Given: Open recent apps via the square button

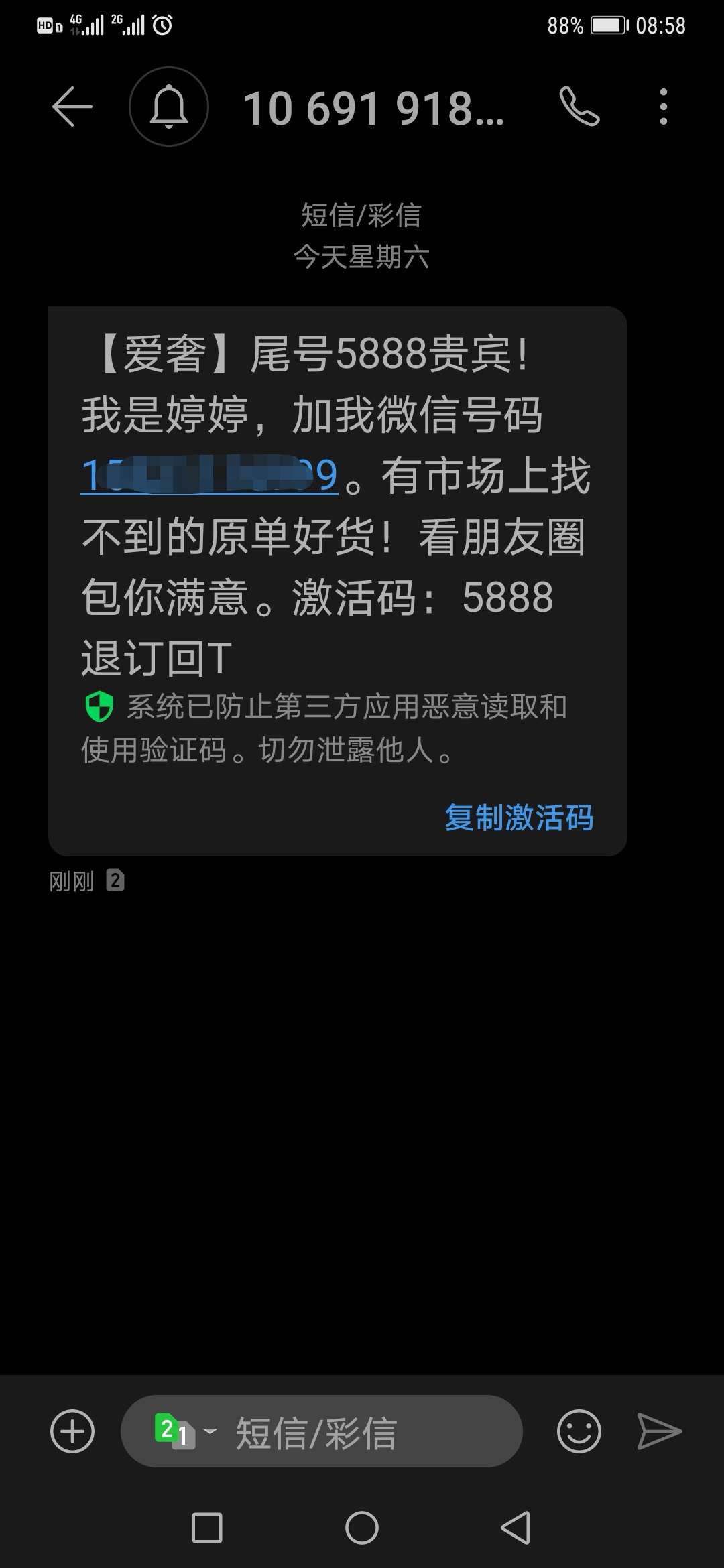Looking at the screenshot, I should 207,1528.
